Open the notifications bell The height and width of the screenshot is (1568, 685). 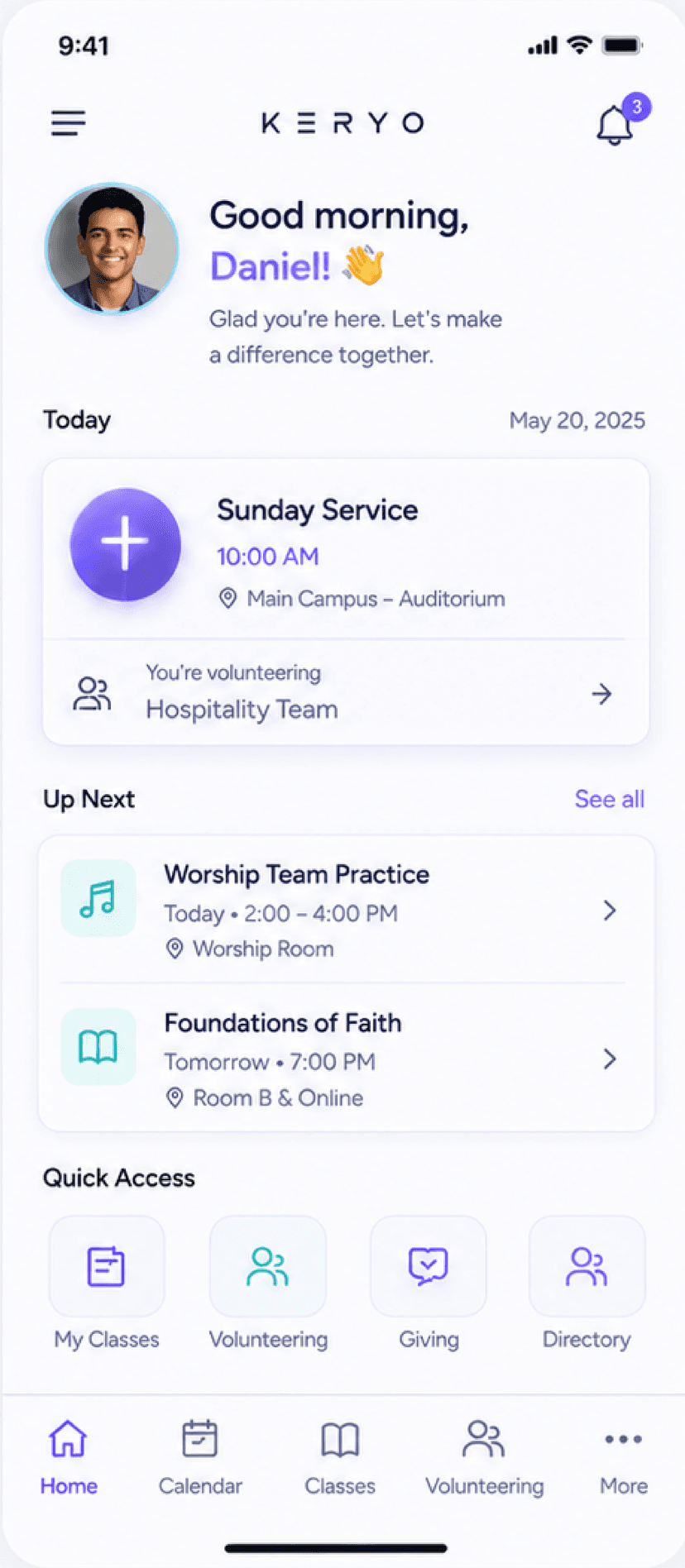(x=616, y=125)
